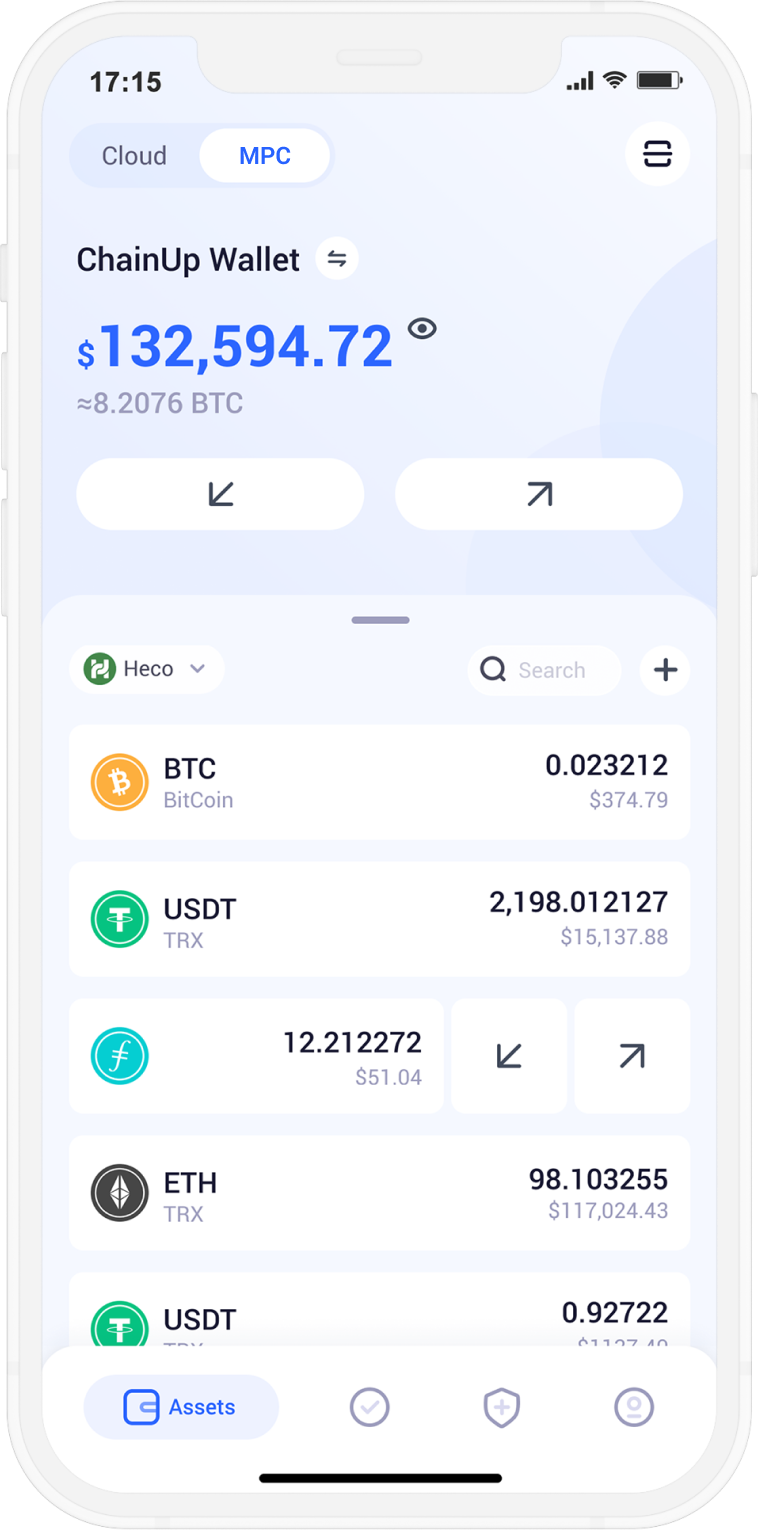758x1530 pixels.
Task: Tap send arrow beside the 12.212272 asset
Action: [632, 1056]
